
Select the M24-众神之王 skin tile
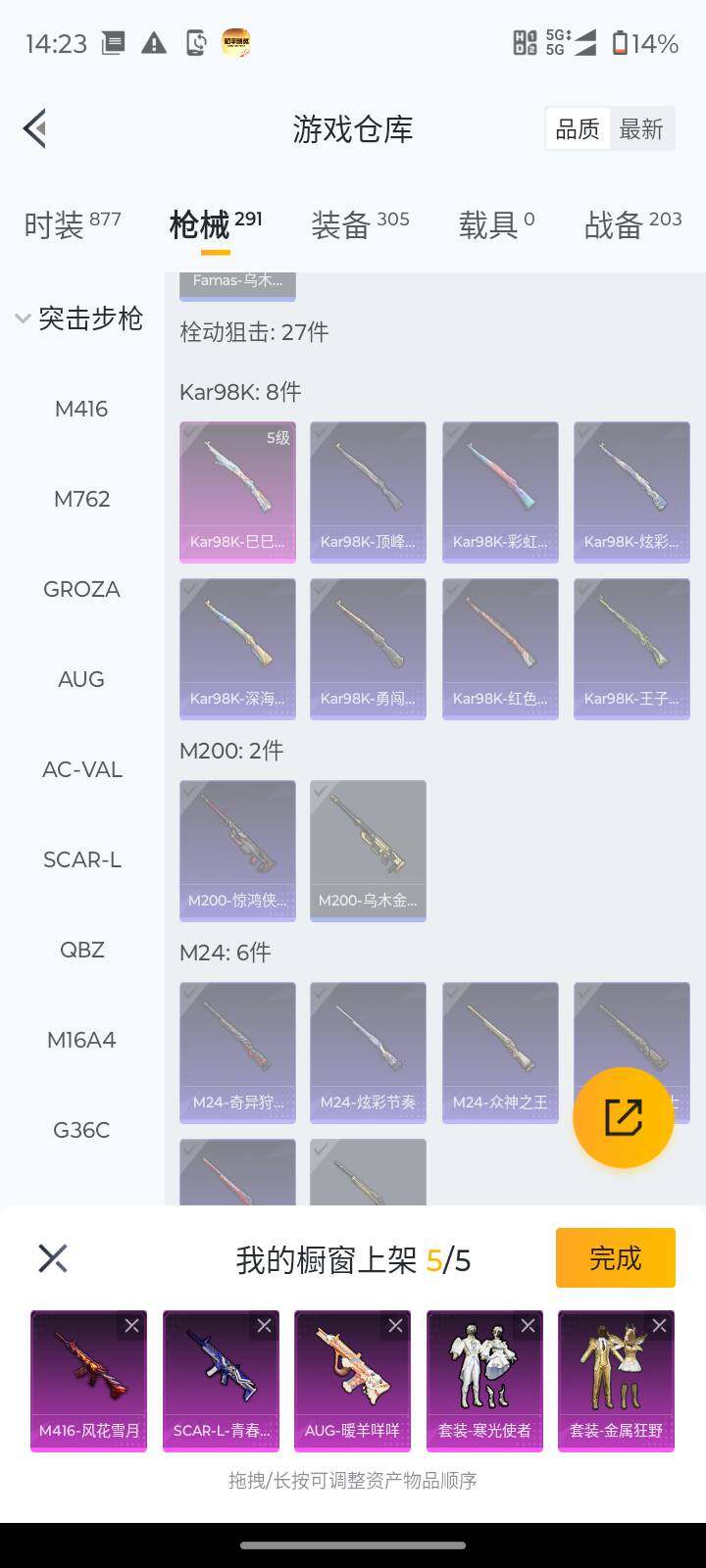click(500, 1051)
